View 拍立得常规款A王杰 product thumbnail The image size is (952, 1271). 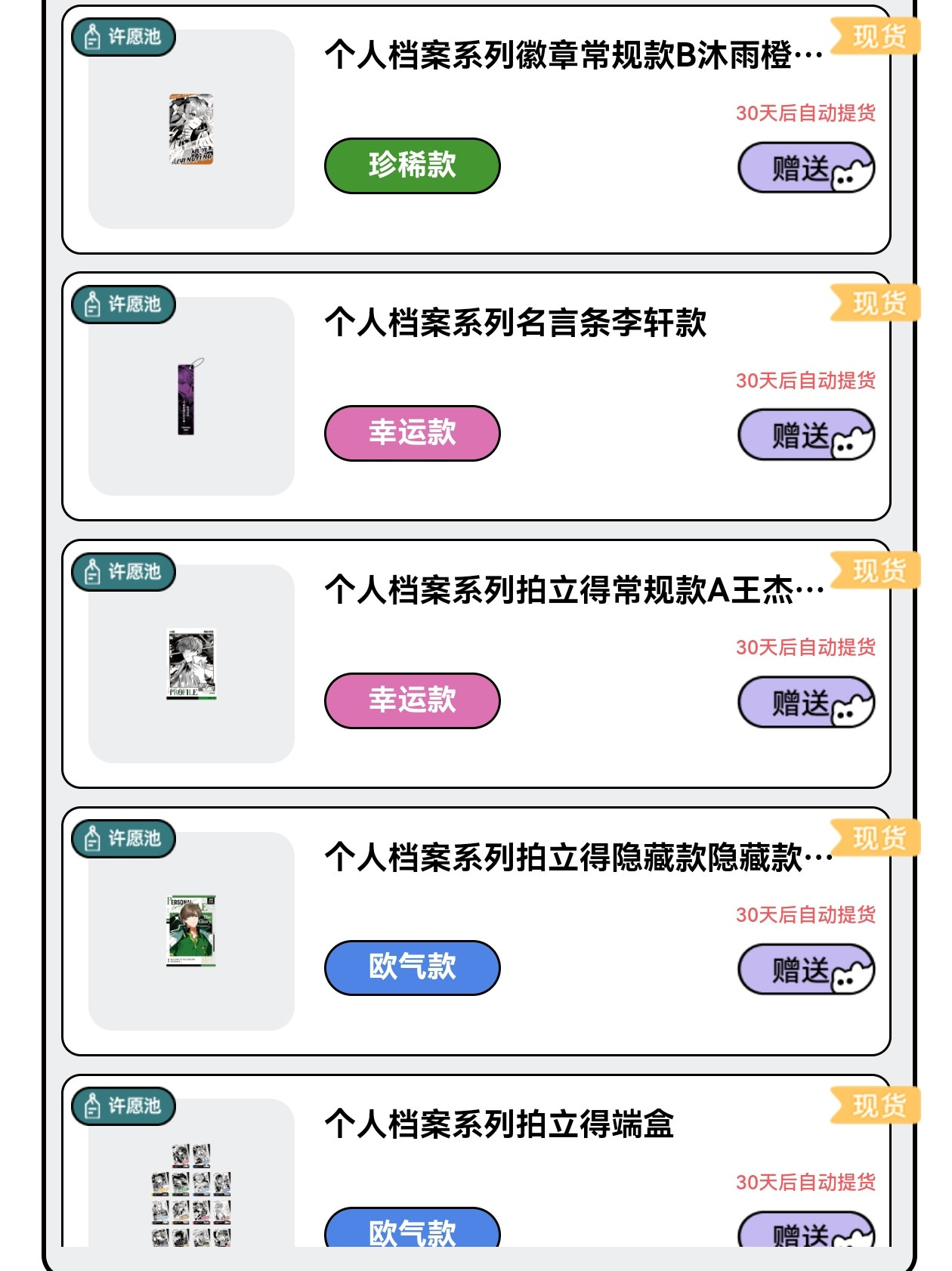click(191, 664)
